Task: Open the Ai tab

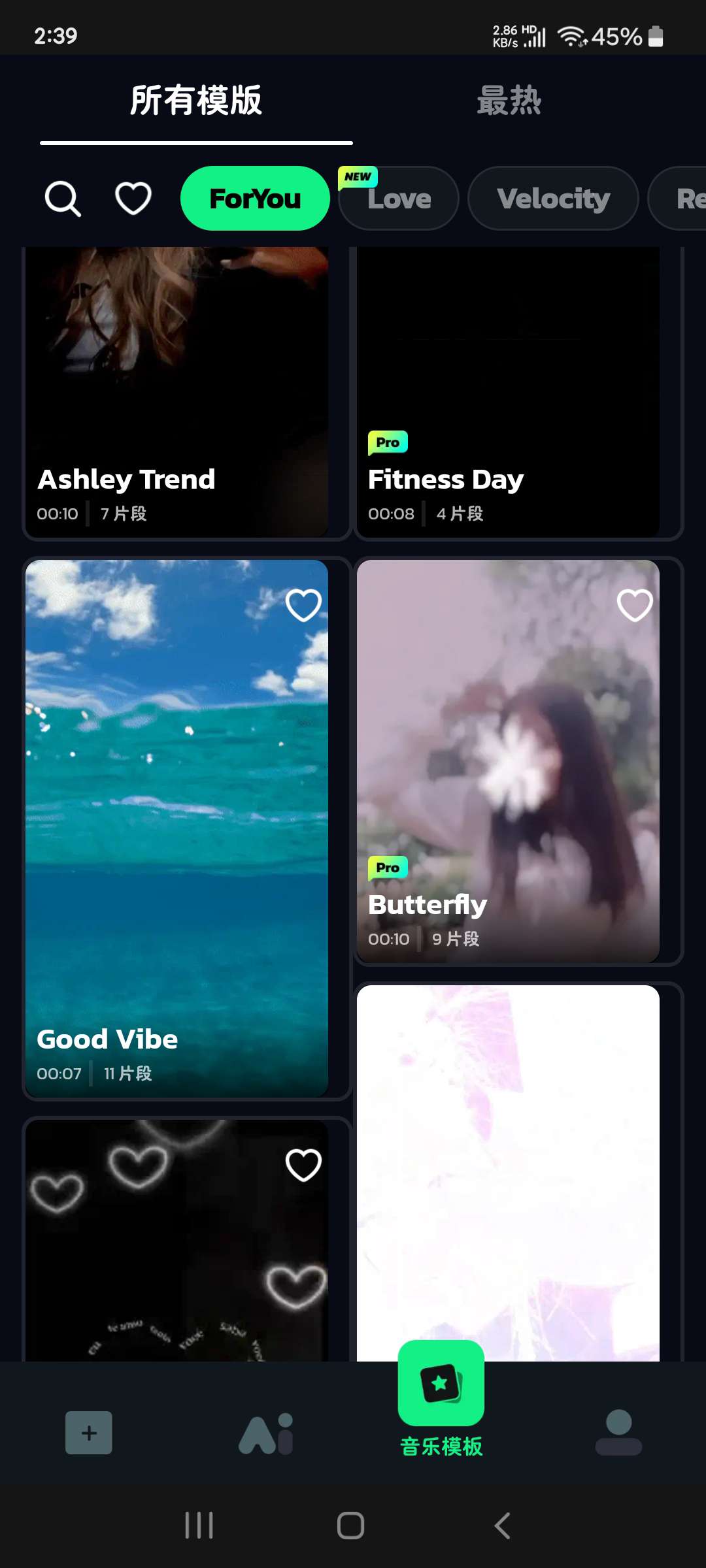Action: pyautogui.click(x=266, y=1433)
